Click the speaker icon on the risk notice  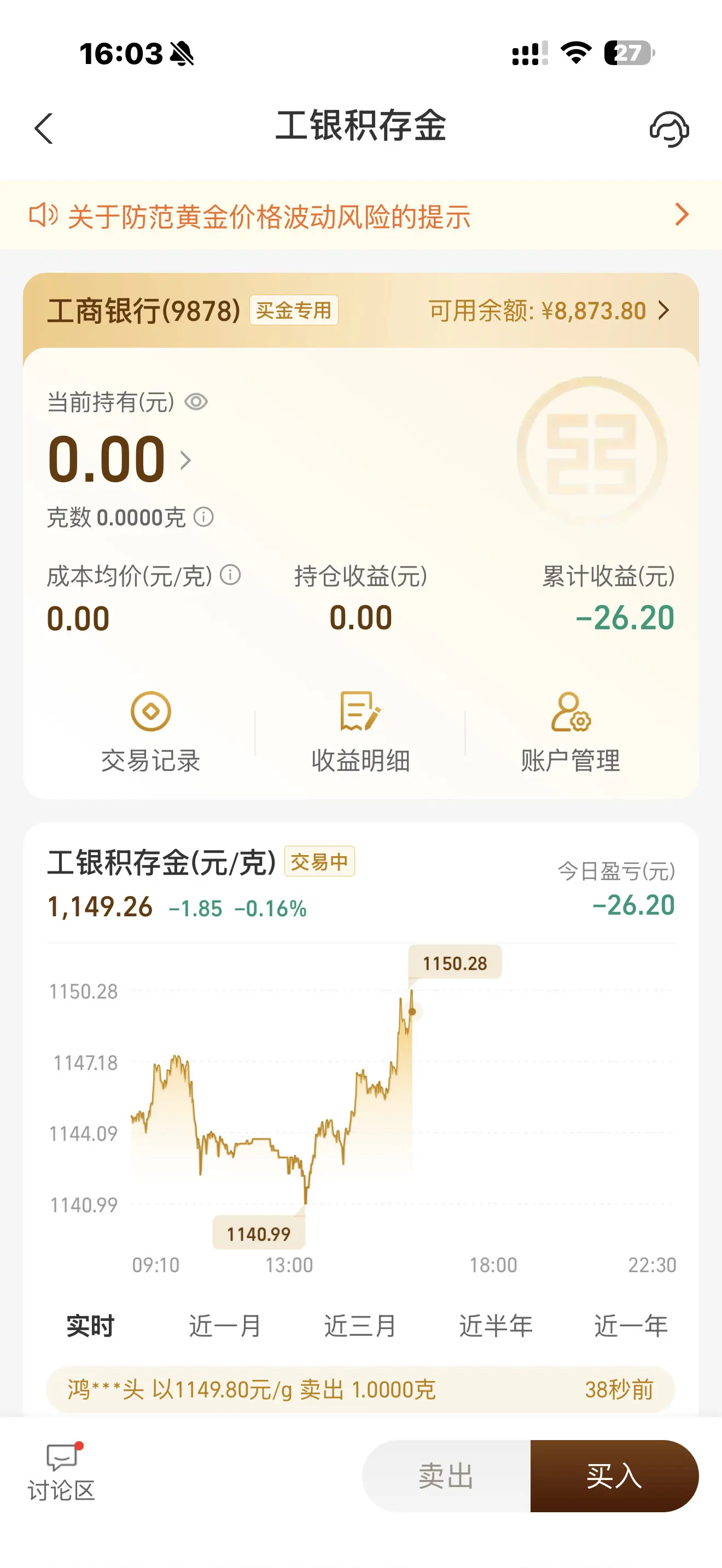(x=44, y=214)
